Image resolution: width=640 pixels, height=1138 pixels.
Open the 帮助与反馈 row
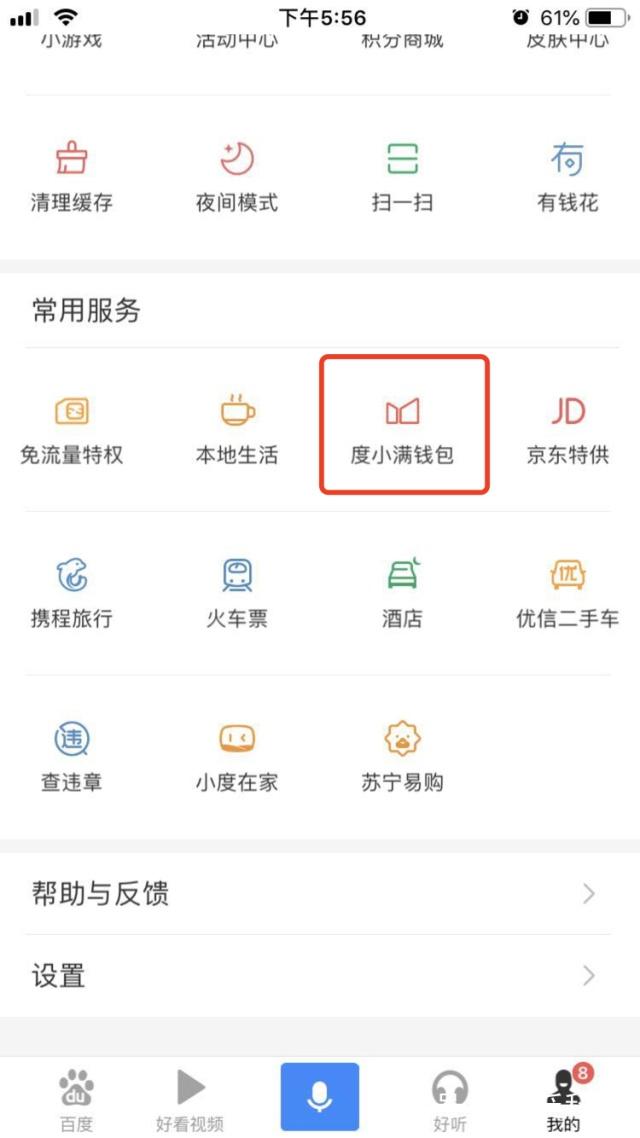pyautogui.click(x=320, y=893)
